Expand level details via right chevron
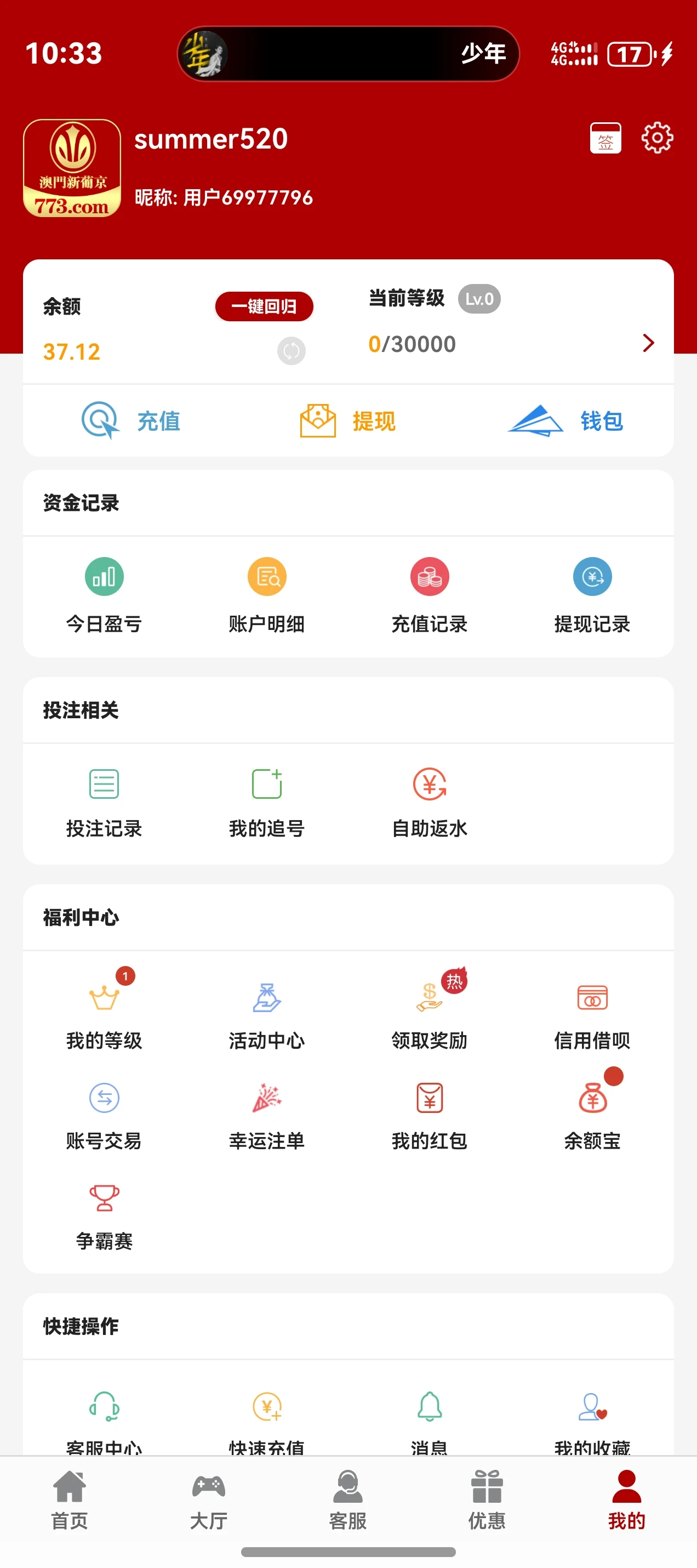The height and width of the screenshot is (1568, 697). (648, 343)
